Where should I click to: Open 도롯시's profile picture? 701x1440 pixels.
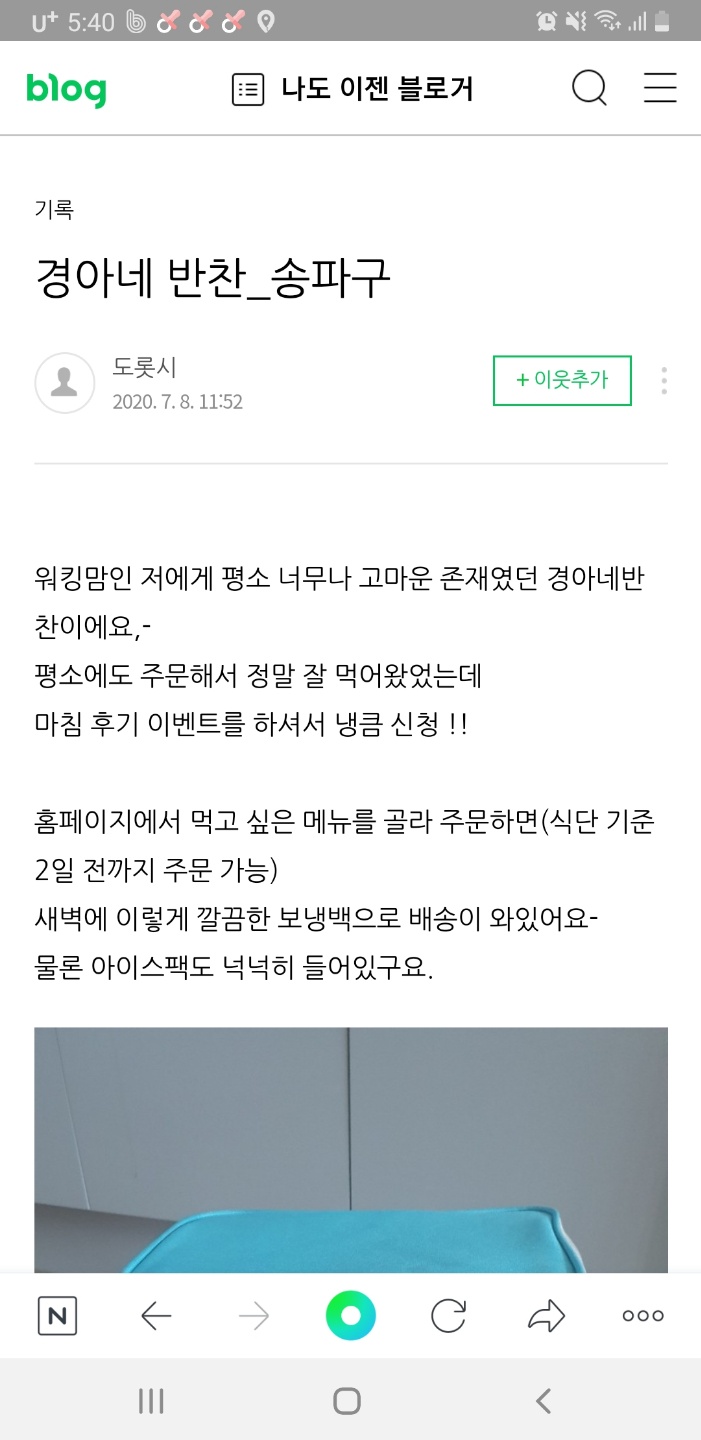pyautogui.click(x=65, y=382)
